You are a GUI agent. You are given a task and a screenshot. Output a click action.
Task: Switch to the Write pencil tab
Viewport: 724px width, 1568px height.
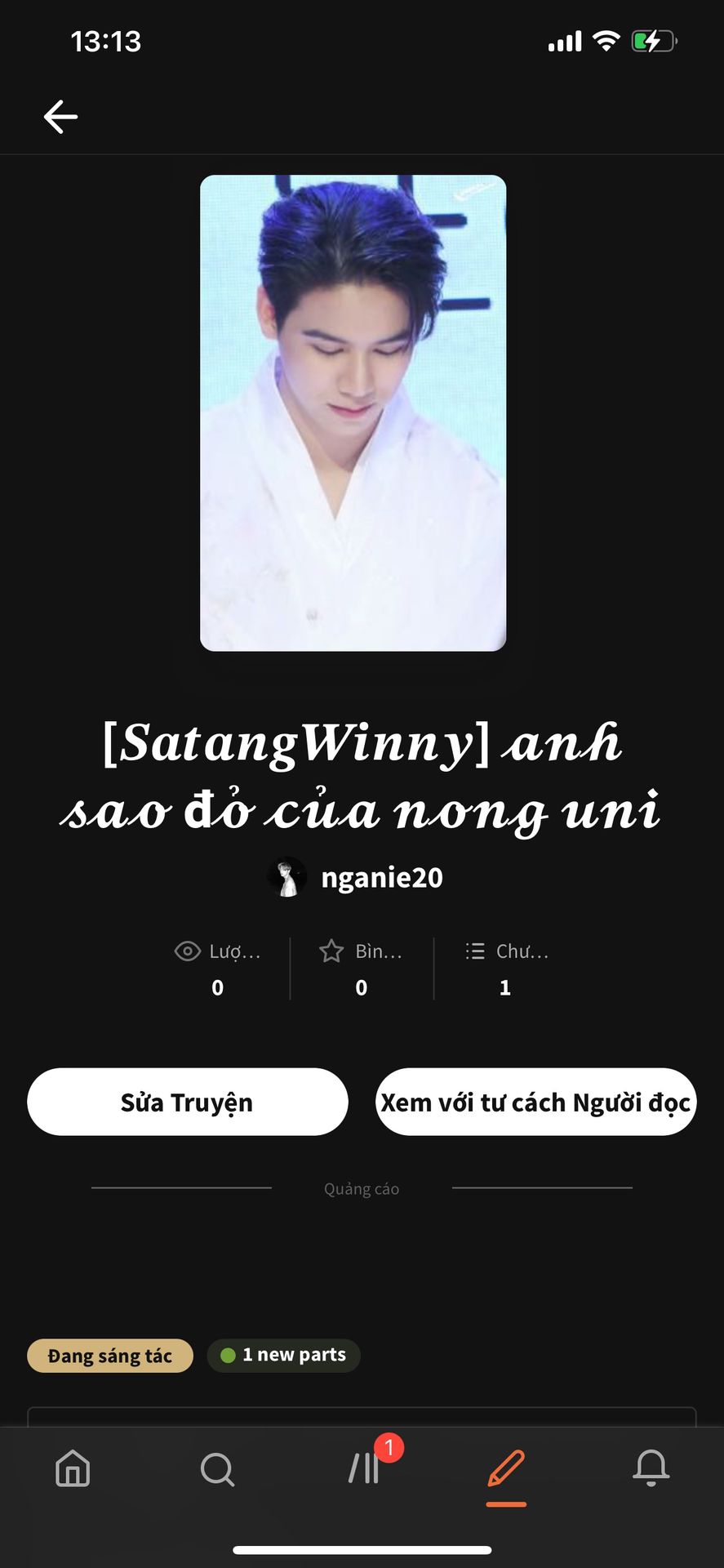coord(506,1468)
